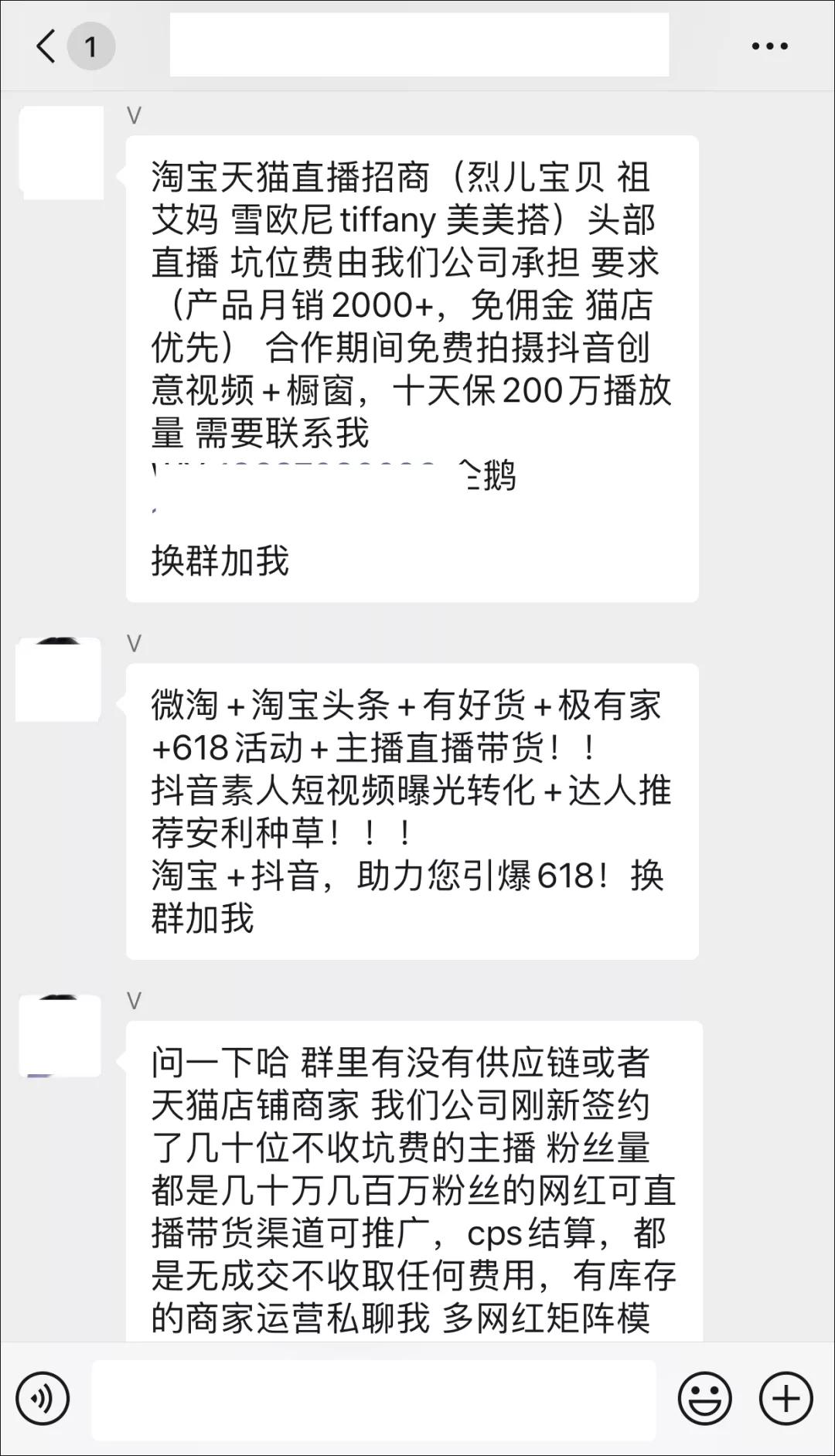
Task: Tap the message mentioning 淘宝天猫直播招商
Action: [414, 363]
